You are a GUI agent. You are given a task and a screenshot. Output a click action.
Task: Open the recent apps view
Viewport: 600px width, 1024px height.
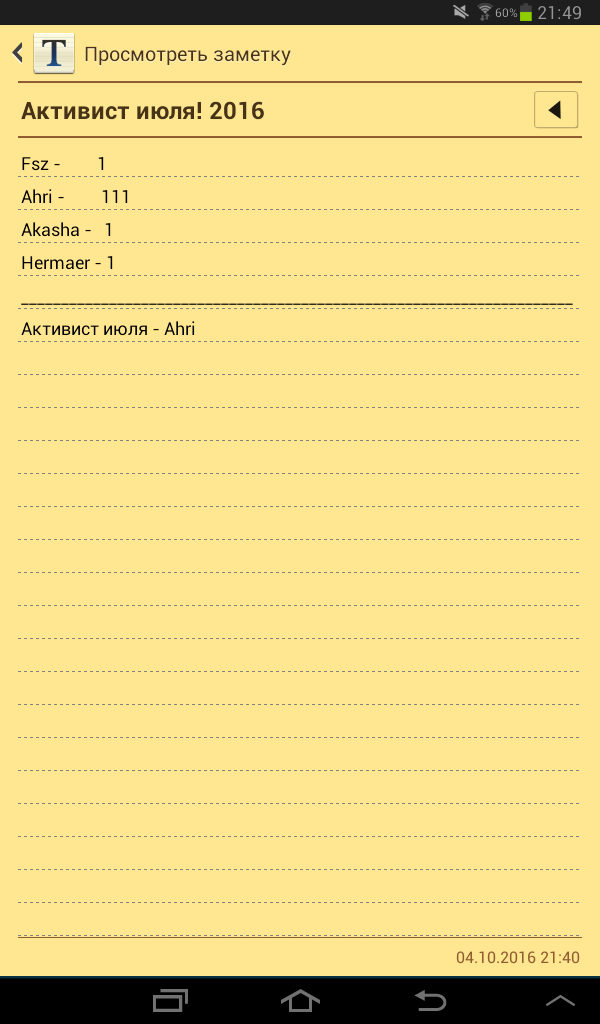pyautogui.click(x=170, y=999)
